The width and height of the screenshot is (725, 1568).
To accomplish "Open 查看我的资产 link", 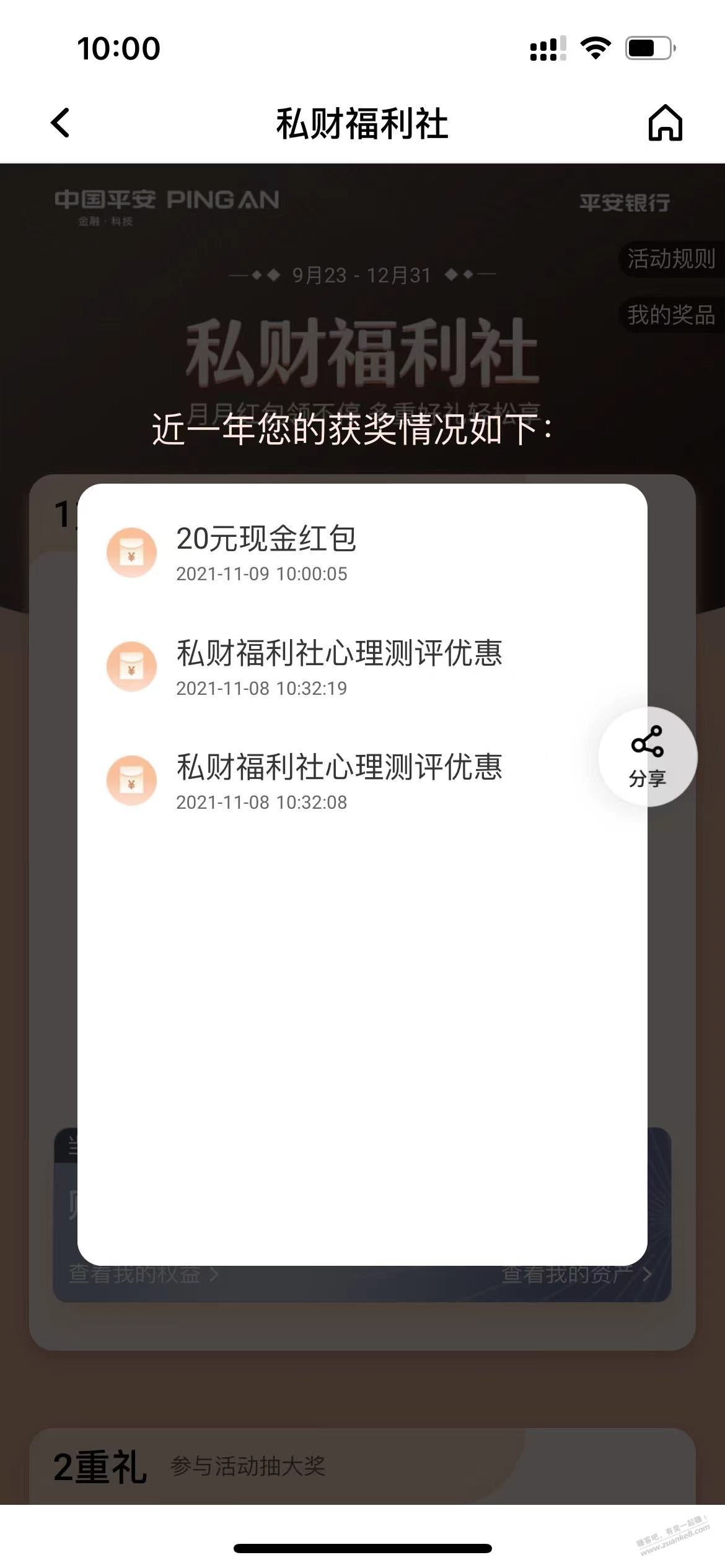I will pyautogui.click(x=576, y=1274).
